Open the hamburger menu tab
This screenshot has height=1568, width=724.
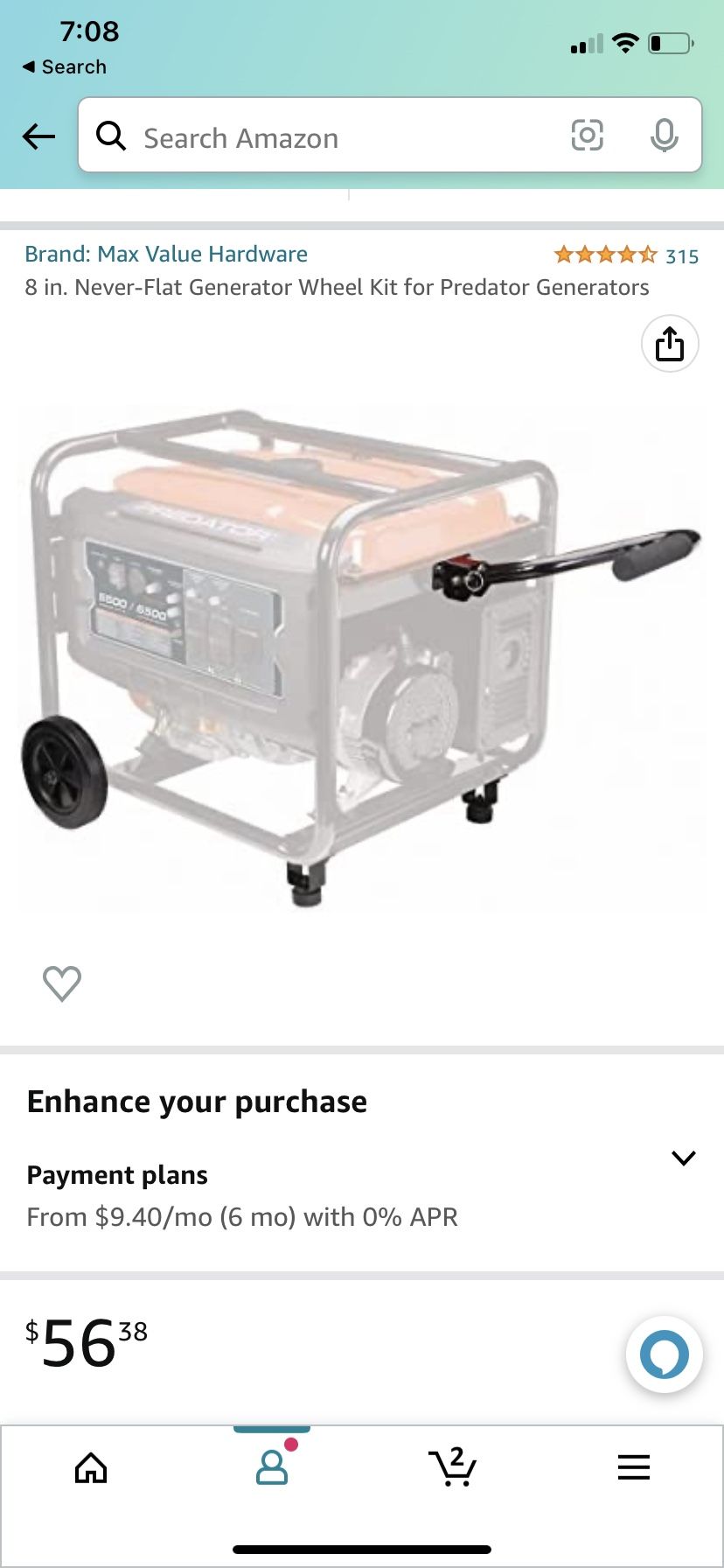[633, 1467]
